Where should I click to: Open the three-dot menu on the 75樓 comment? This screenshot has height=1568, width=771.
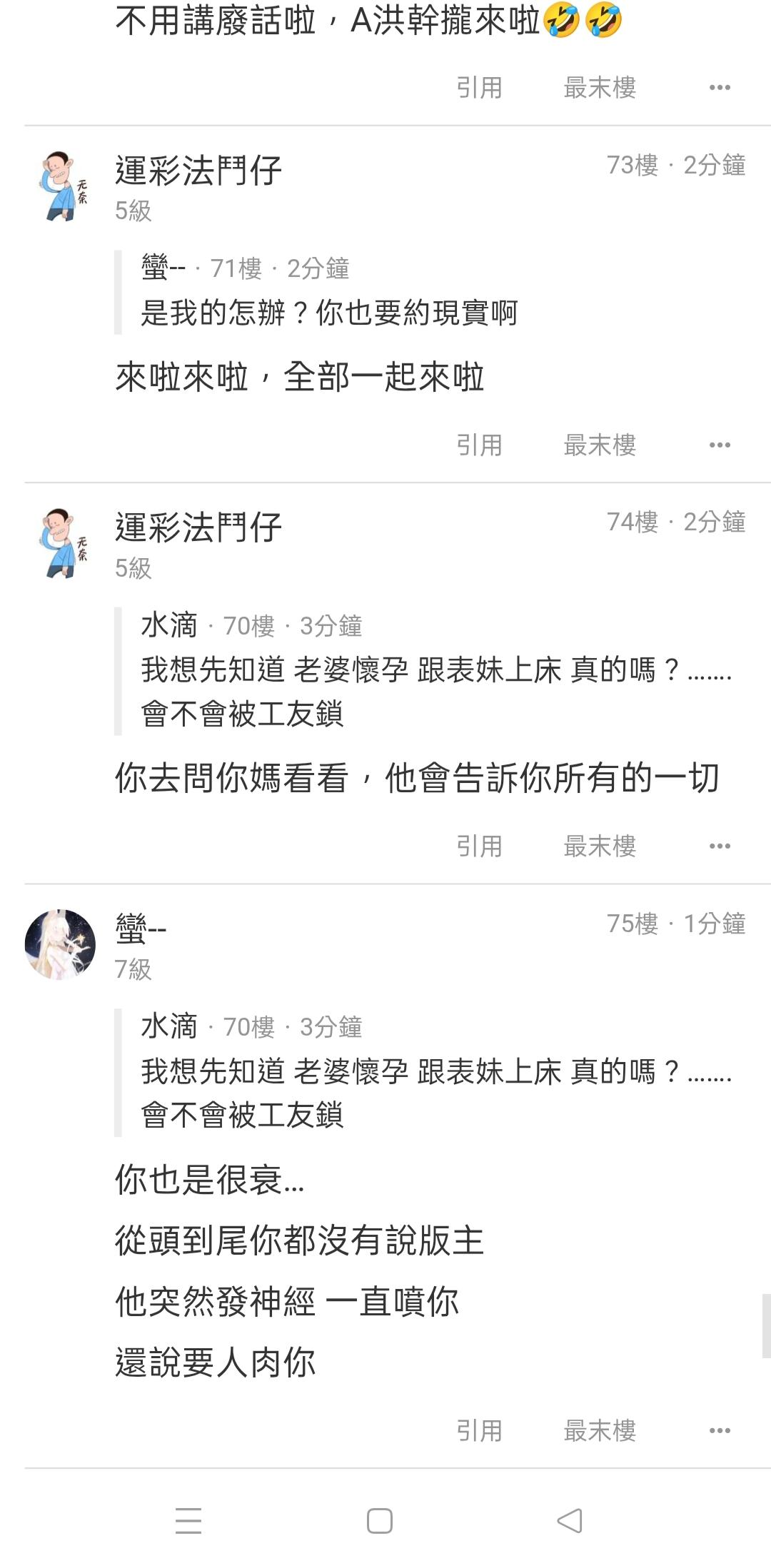coord(720,1431)
